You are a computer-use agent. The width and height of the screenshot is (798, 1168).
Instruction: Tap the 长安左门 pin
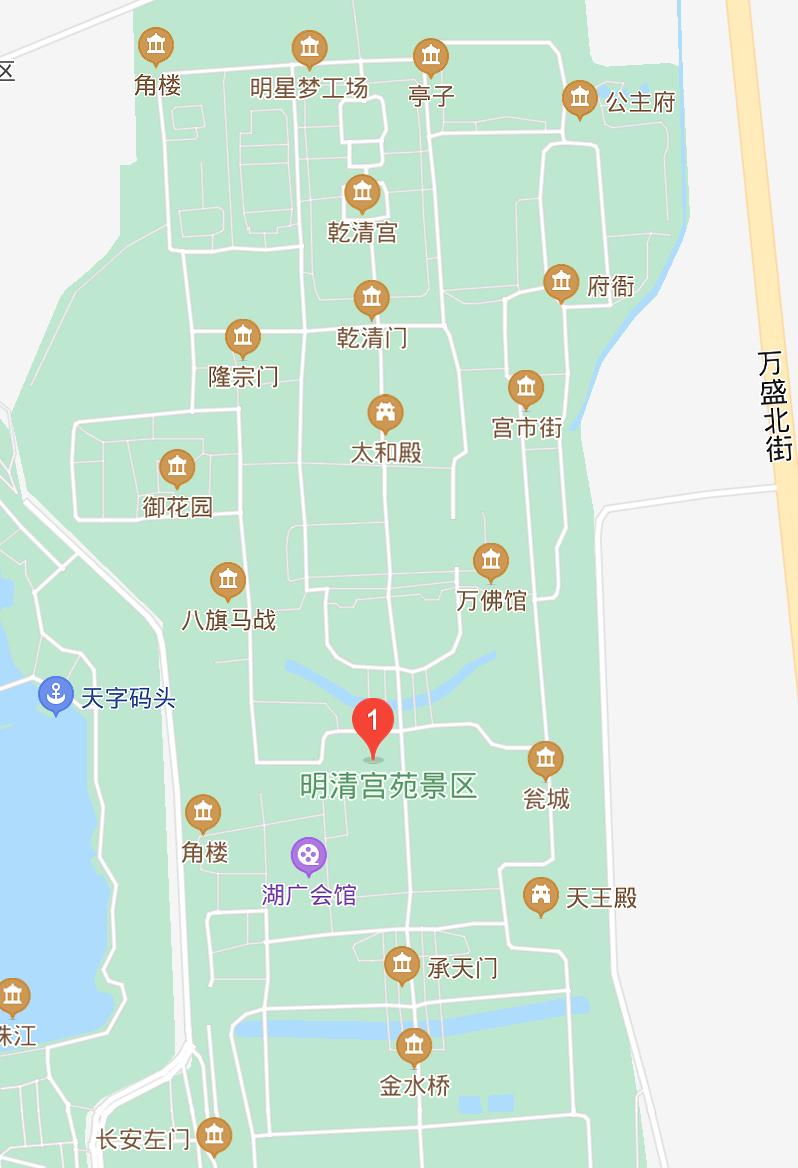214,1137
